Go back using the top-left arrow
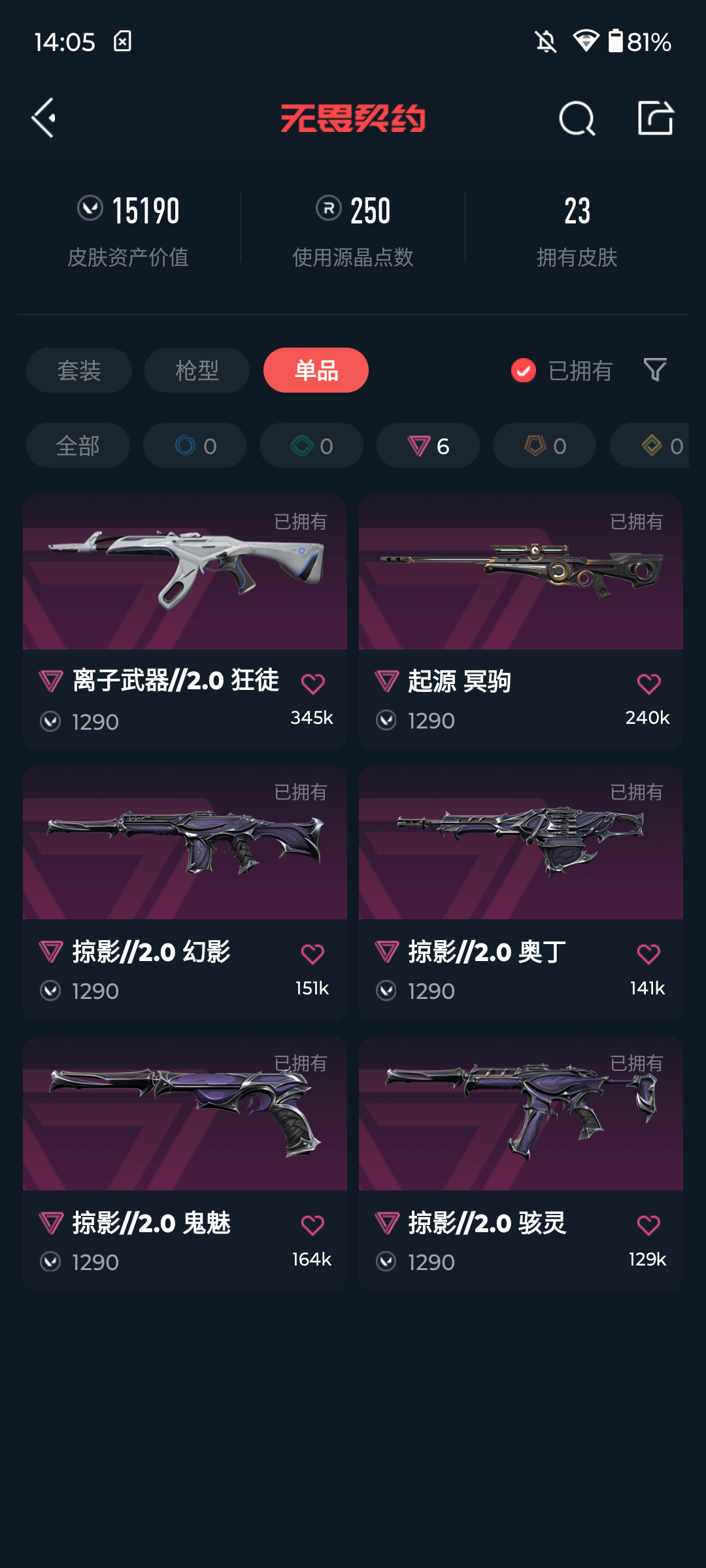Image resolution: width=706 pixels, height=1568 pixels. pos(44,118)
